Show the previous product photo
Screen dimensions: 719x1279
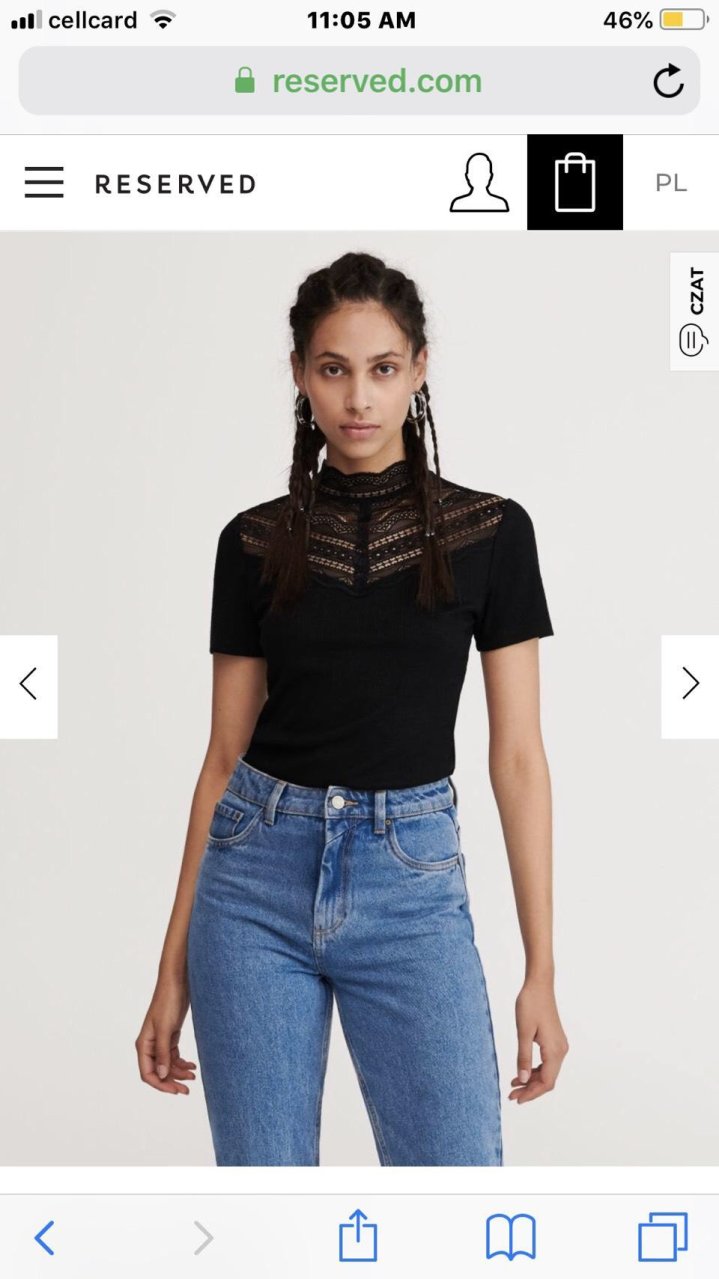[28, 686]
